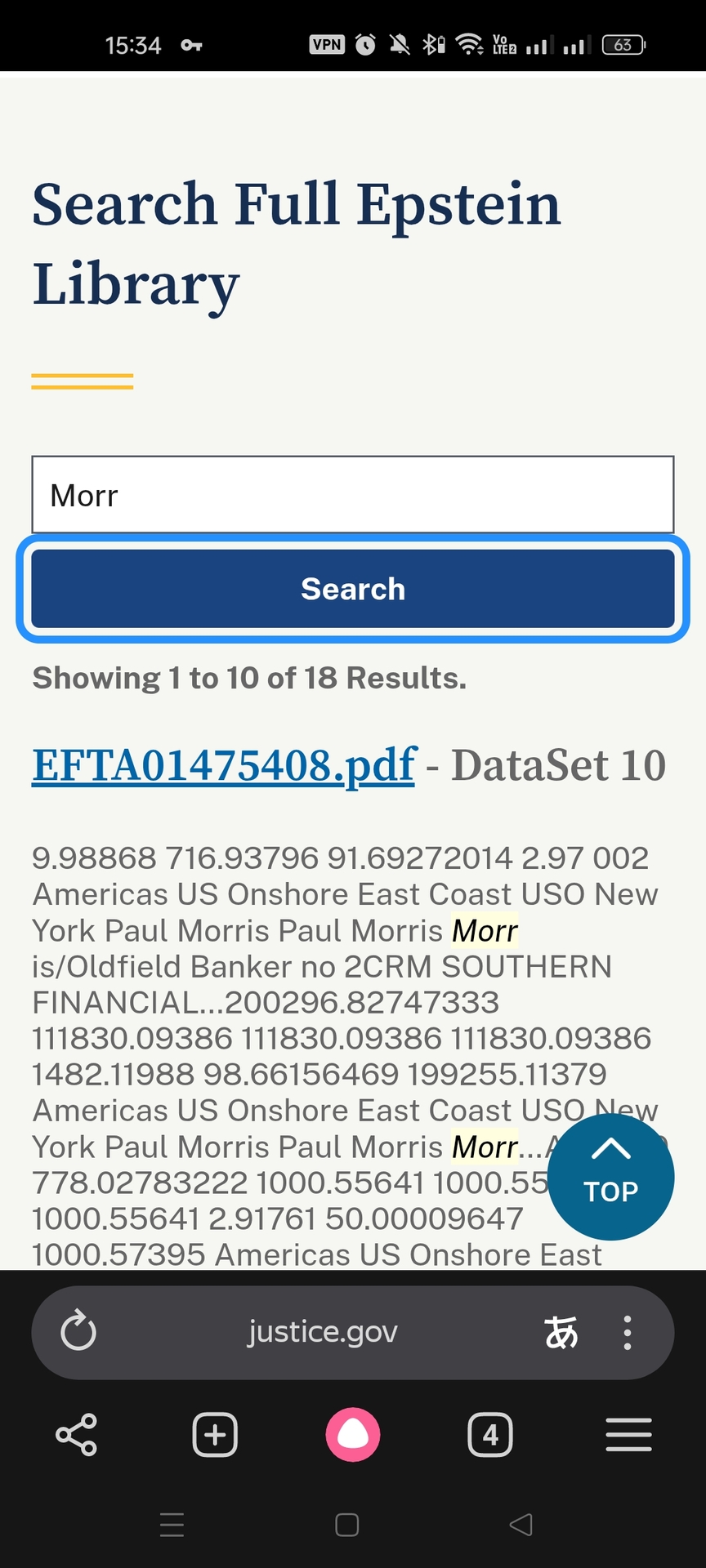Add a new browser tab

215,1435
